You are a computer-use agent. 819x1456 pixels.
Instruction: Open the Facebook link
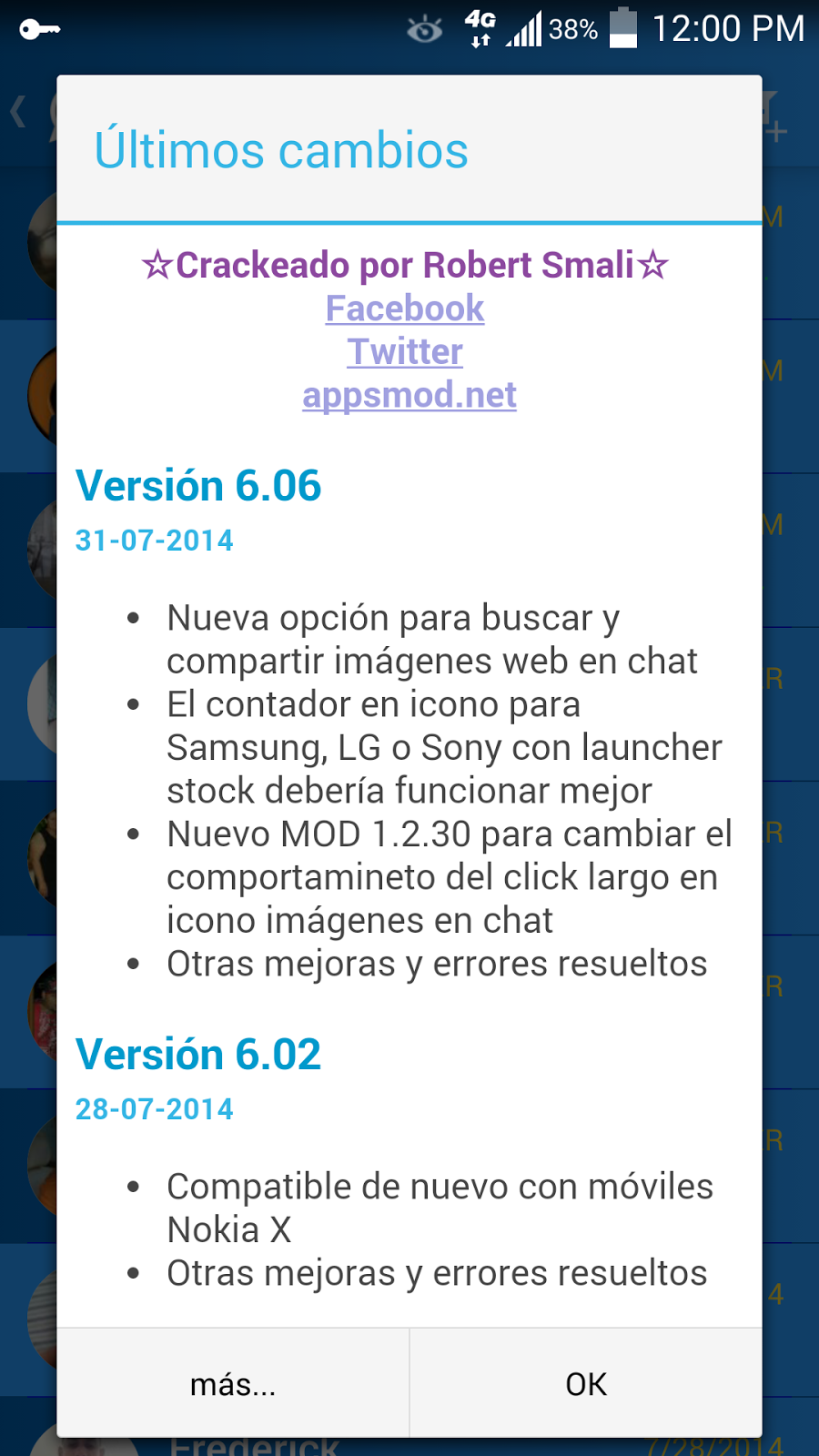click(x=405, y=308)
